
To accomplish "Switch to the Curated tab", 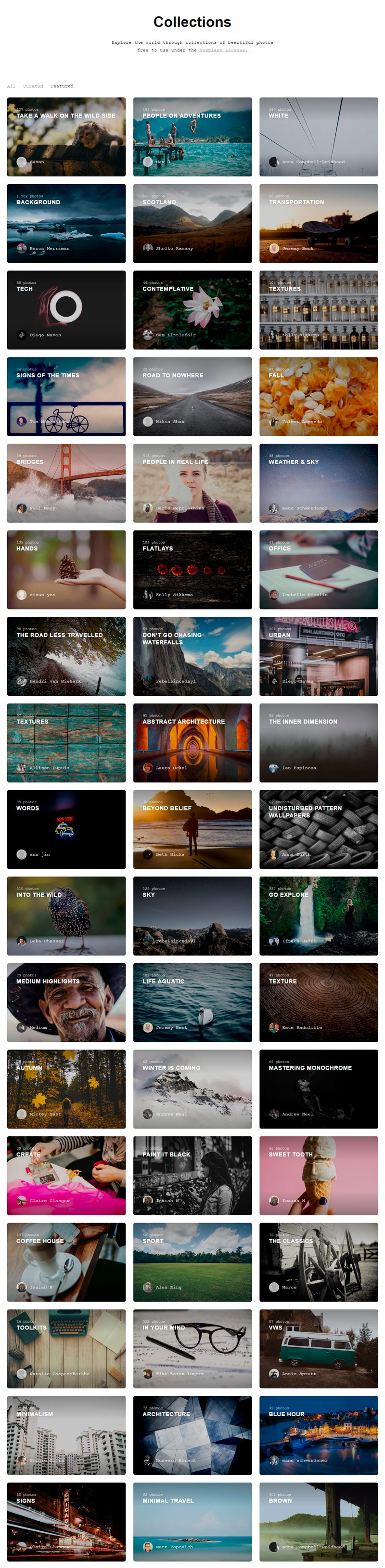I will tap(33, 86).
